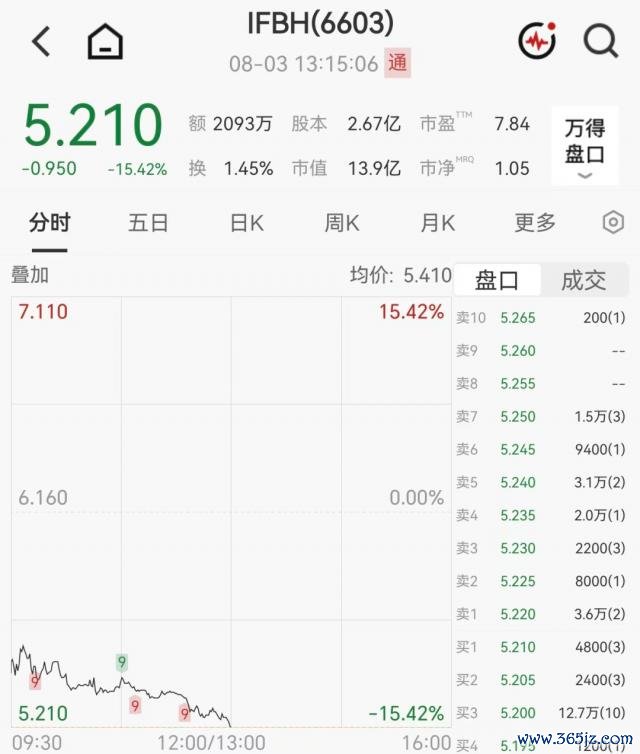The width and height of the screenshot is (640, 754).
Task: Open the market pulse icon
Action: [x=538, y=41]
